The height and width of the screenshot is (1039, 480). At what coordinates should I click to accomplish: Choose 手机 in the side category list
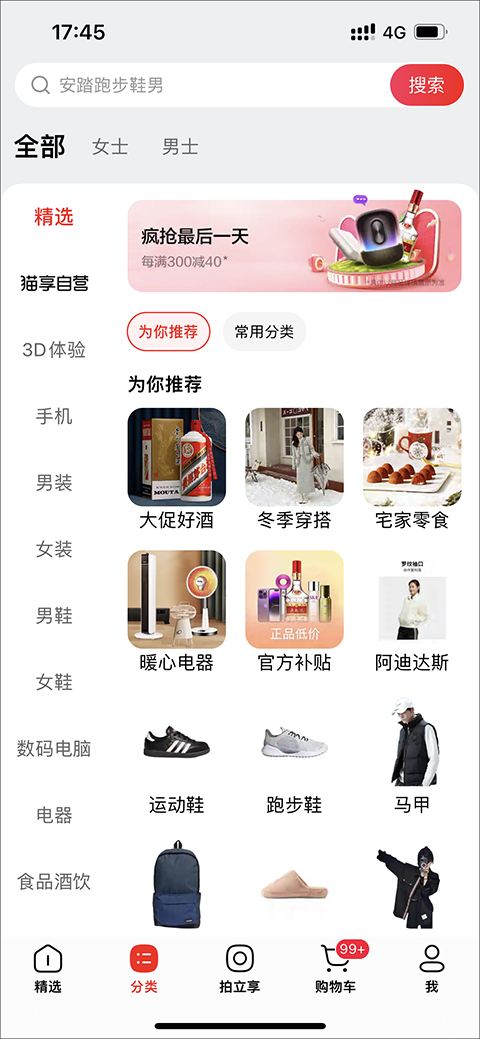(x=54, y=417)
